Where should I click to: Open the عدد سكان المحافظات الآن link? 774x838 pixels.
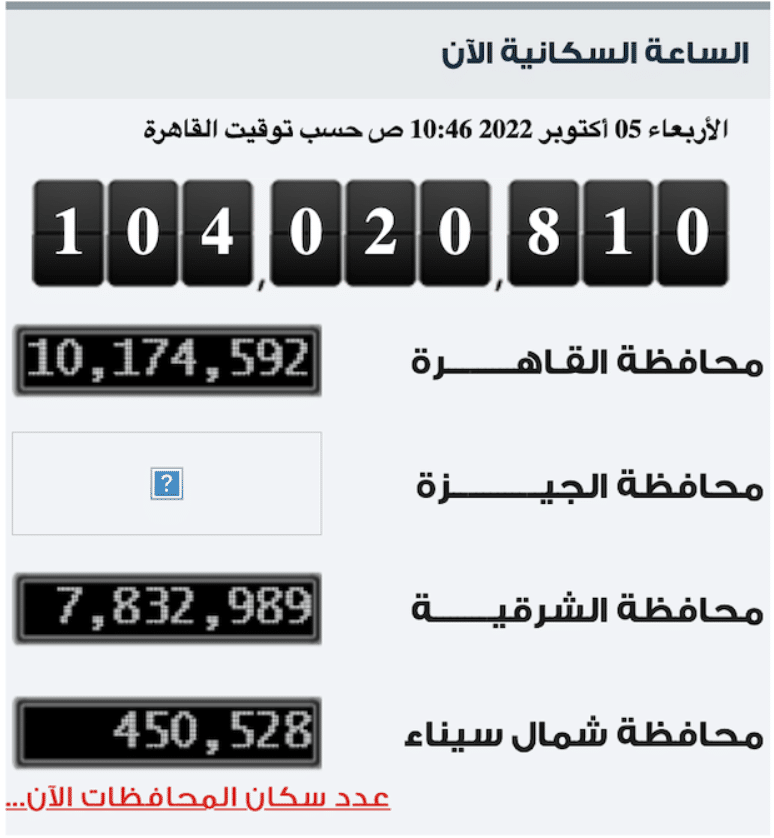pos(198,798)
